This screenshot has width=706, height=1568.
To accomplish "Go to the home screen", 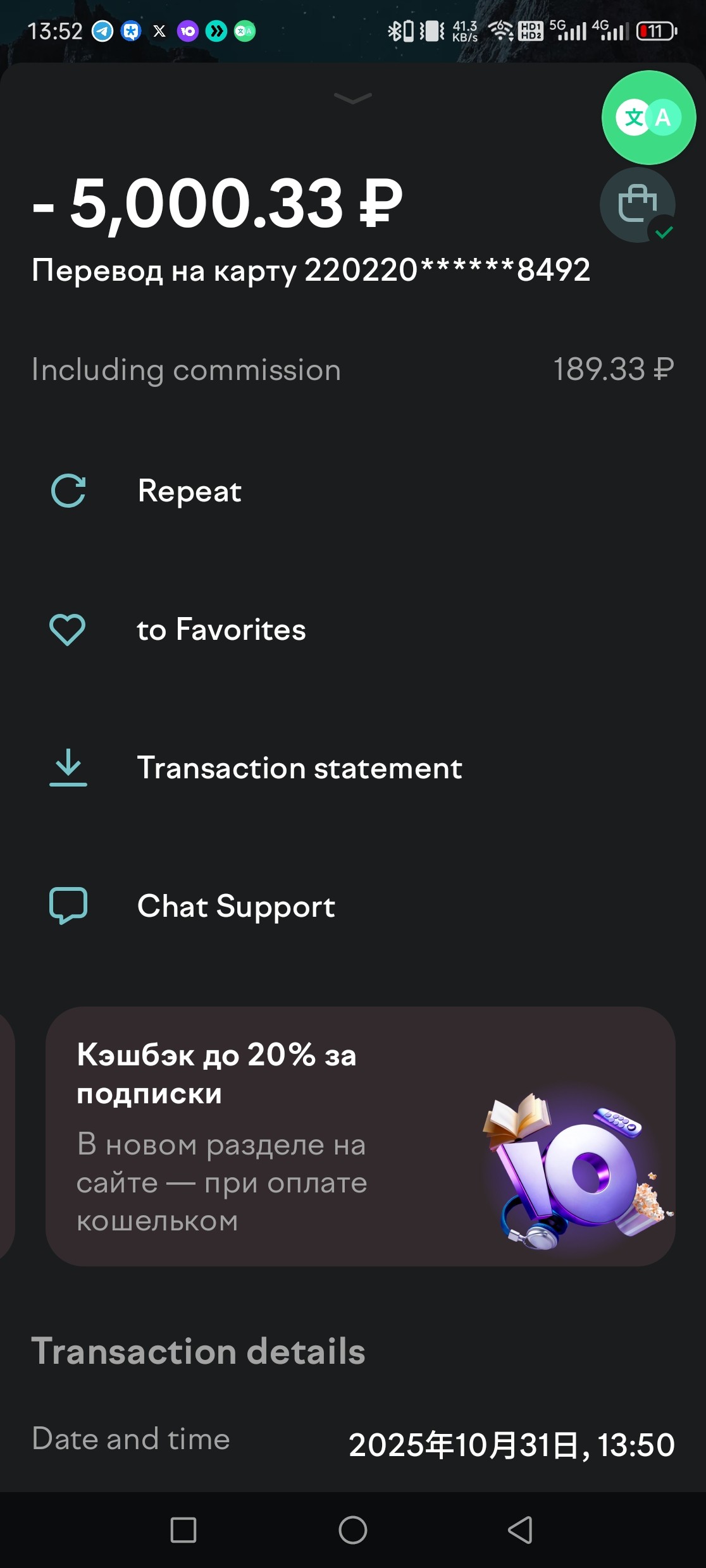I will 352,1530.
